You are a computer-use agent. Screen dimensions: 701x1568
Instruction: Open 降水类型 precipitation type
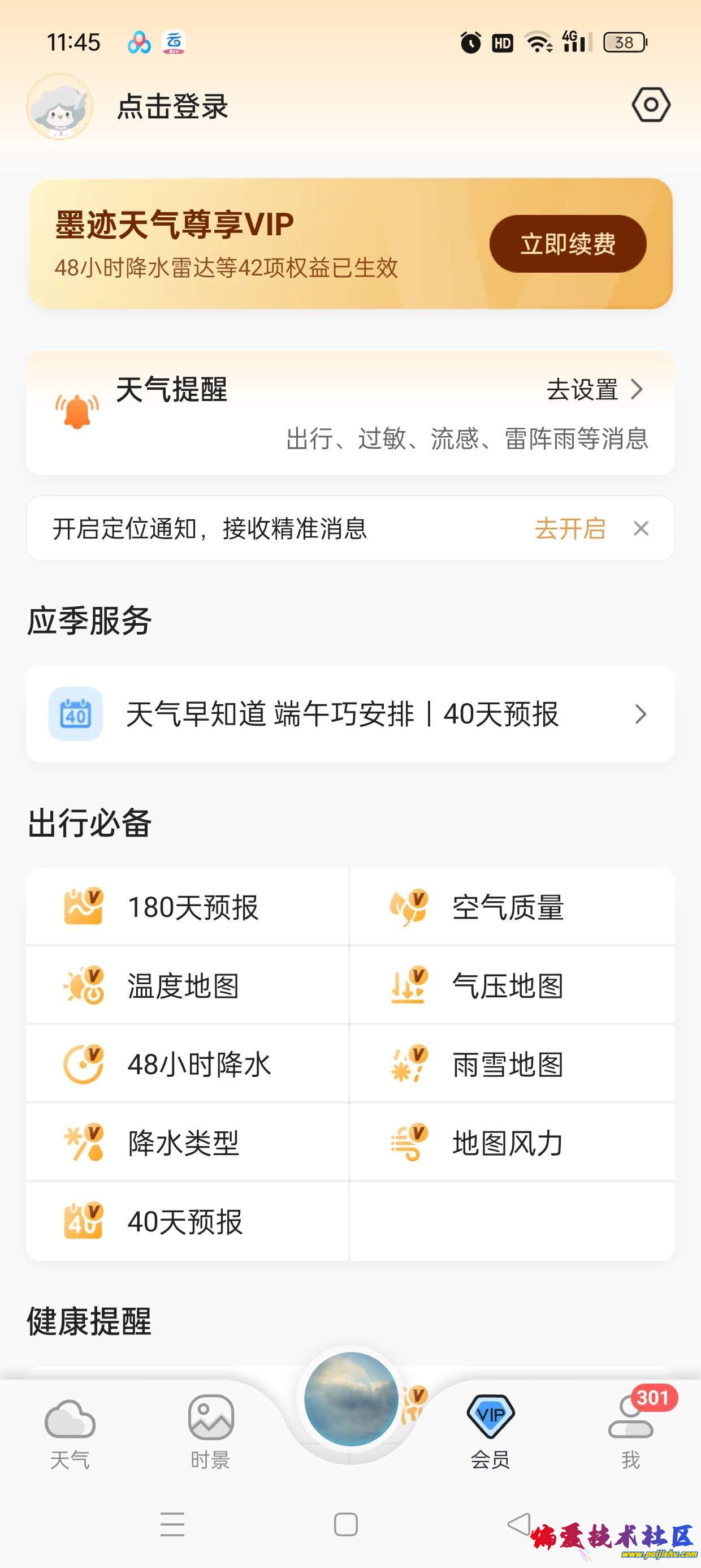pos(183,1143)
